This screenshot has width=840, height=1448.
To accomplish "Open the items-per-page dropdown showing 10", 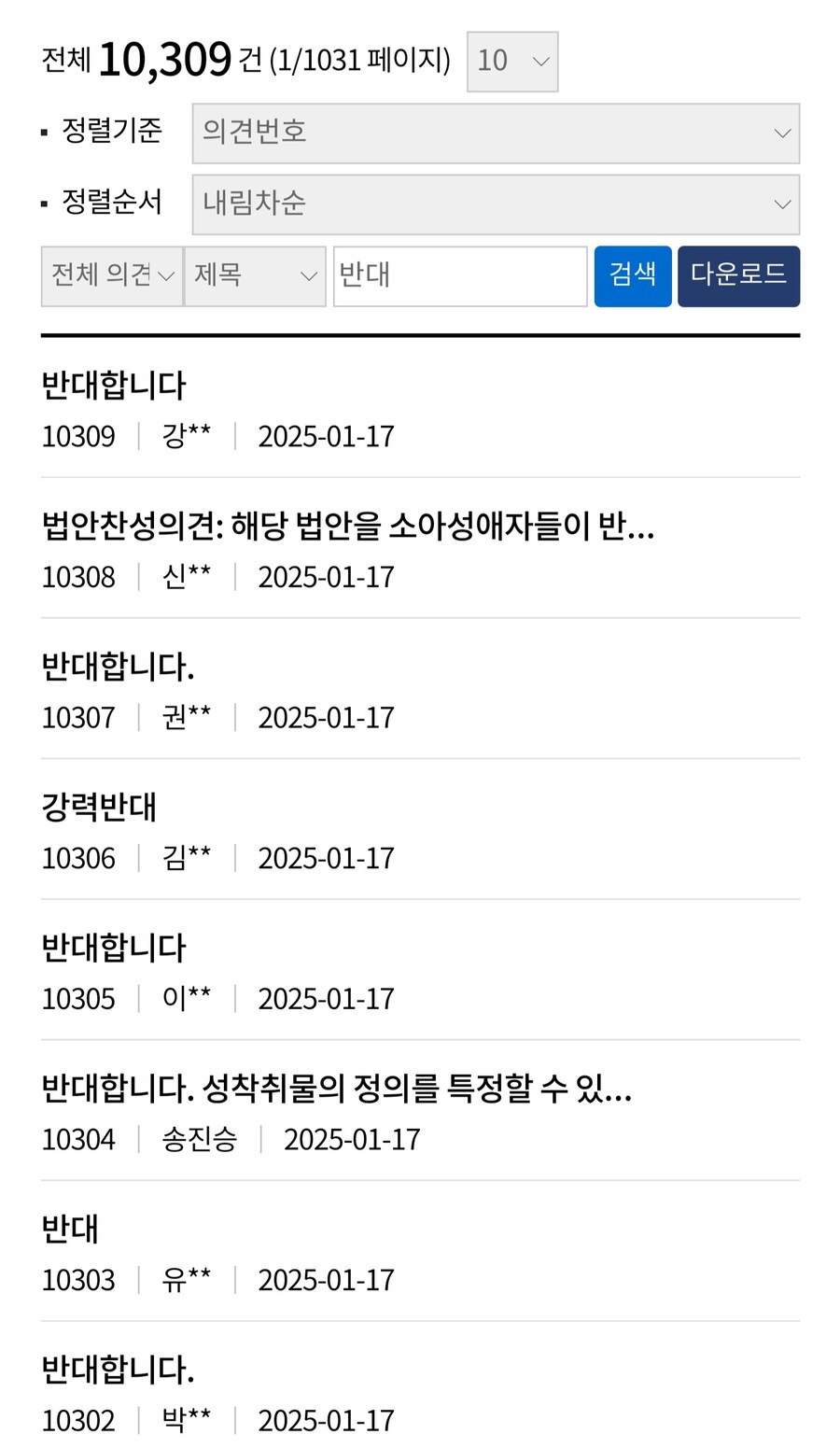I will pyautogui.click(x=511, y=61).
